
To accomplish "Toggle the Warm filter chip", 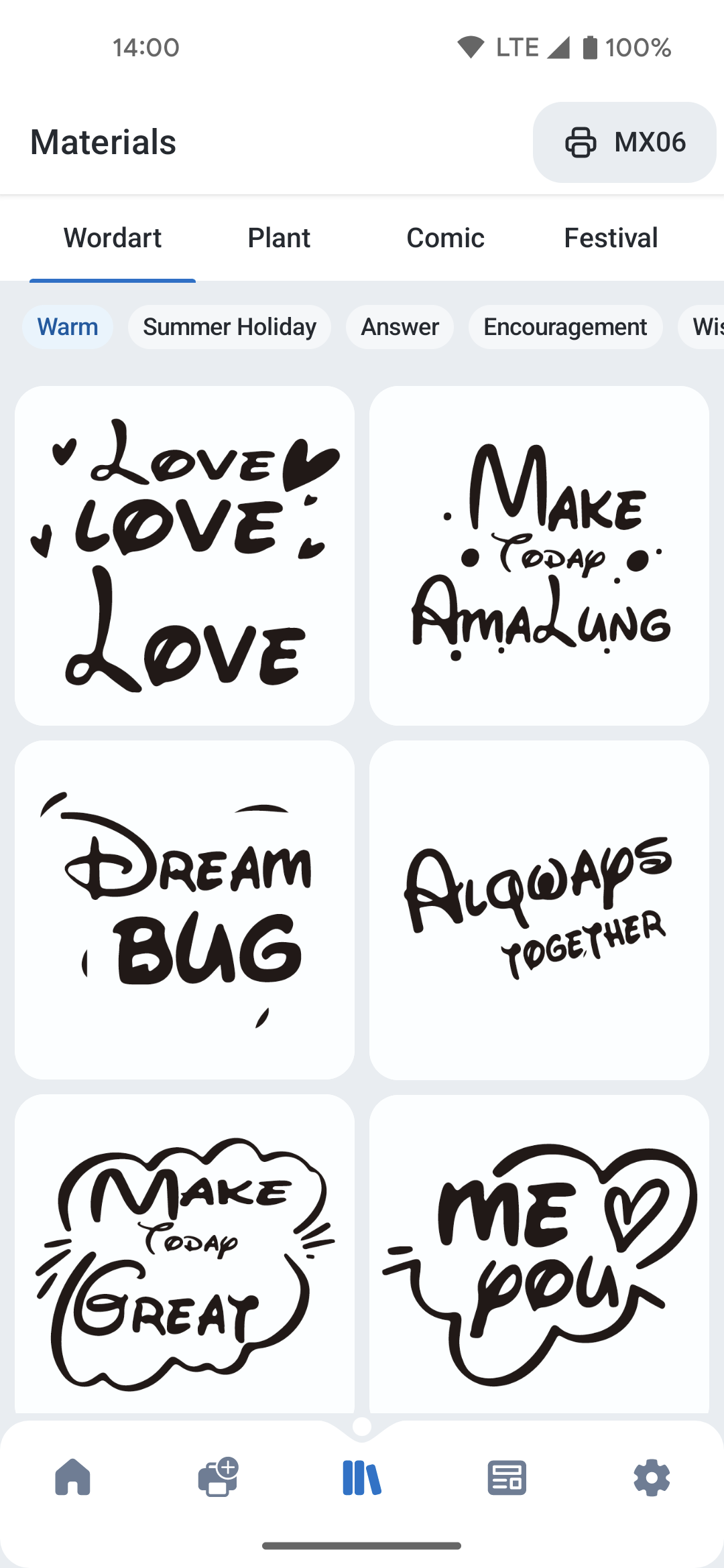I will click(x=67, y=327).
